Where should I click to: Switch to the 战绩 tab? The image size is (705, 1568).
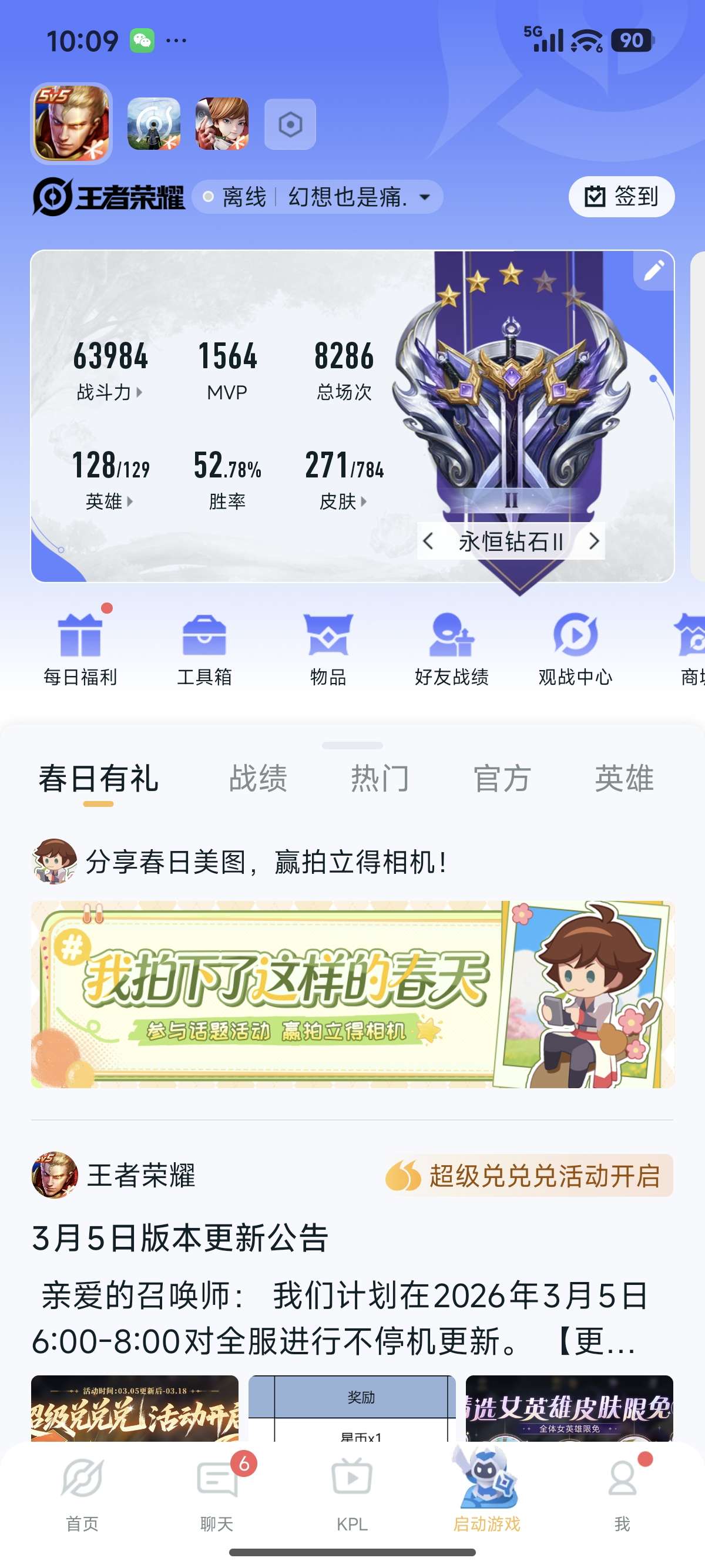(x=257, y=779)
